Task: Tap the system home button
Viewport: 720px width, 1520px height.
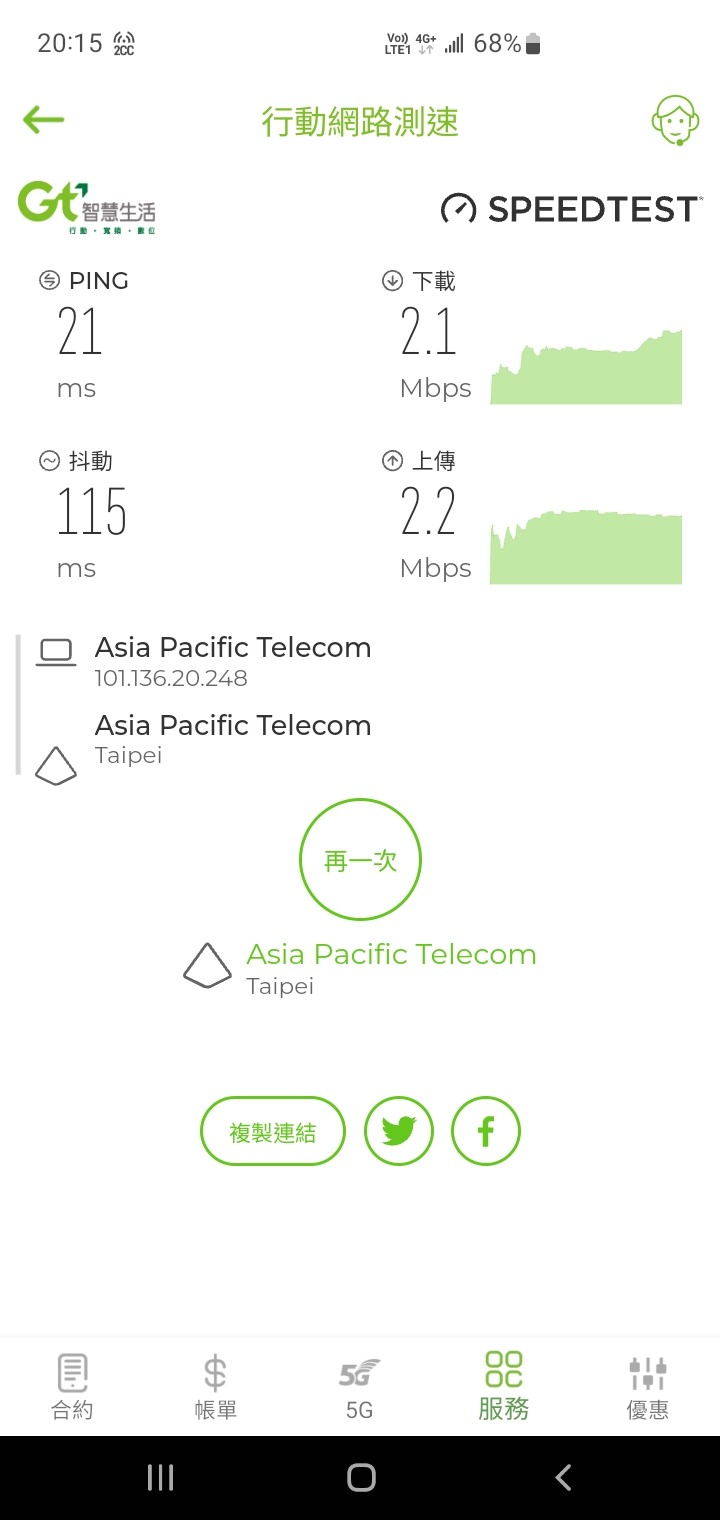Action: pos(360,1477)
